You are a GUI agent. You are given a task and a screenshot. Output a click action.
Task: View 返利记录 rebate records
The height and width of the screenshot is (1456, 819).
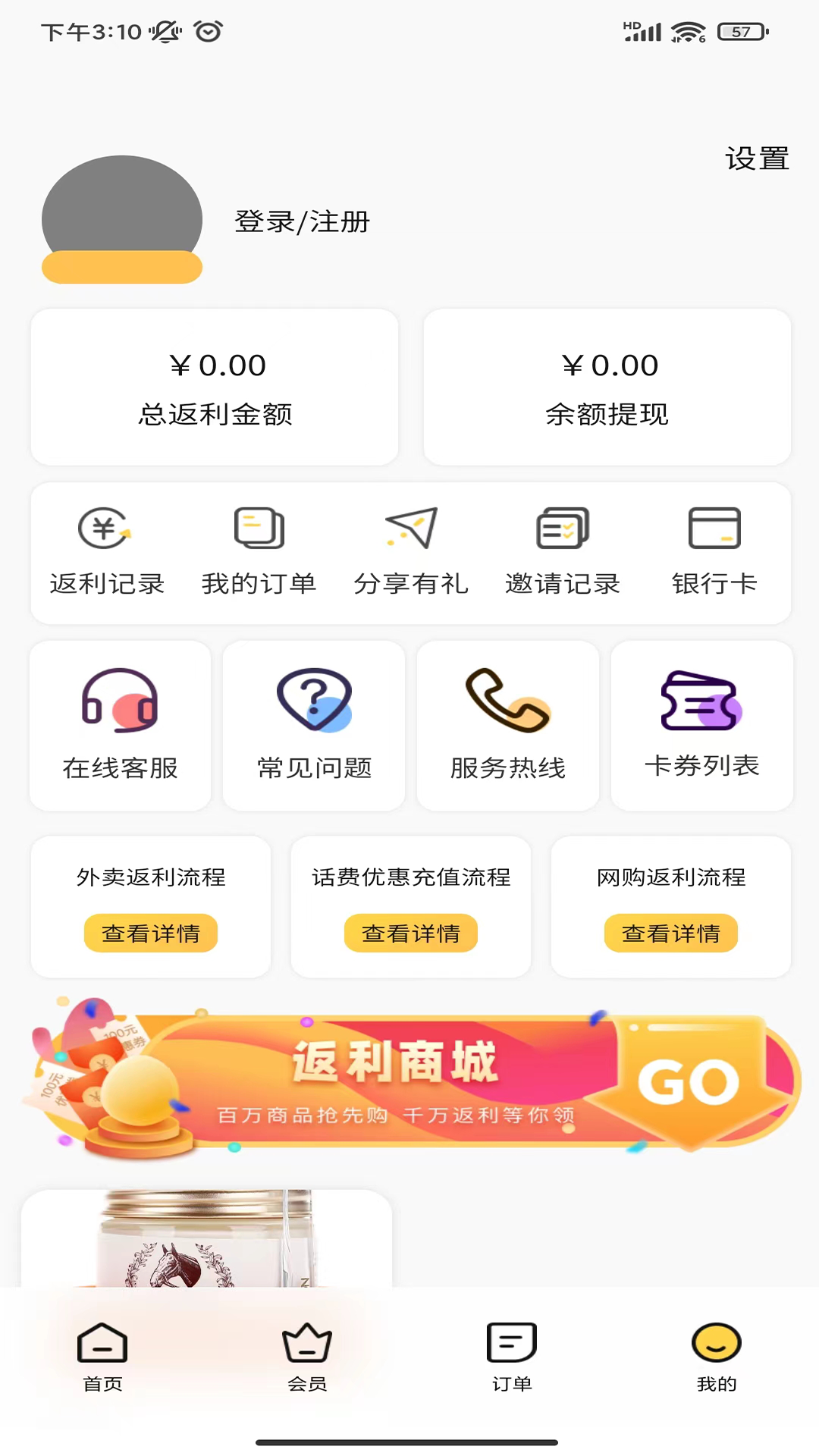click(107, 551)
